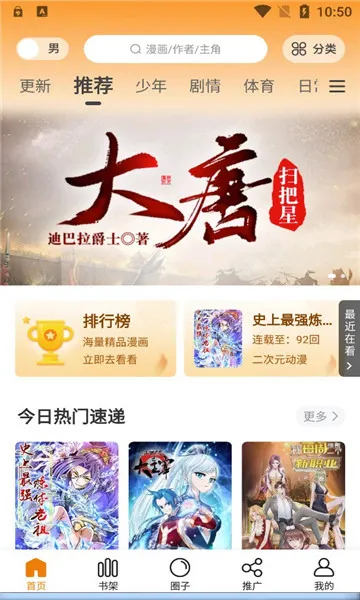
Task: Open the 分类 categories button
Action: click(314, 49)
